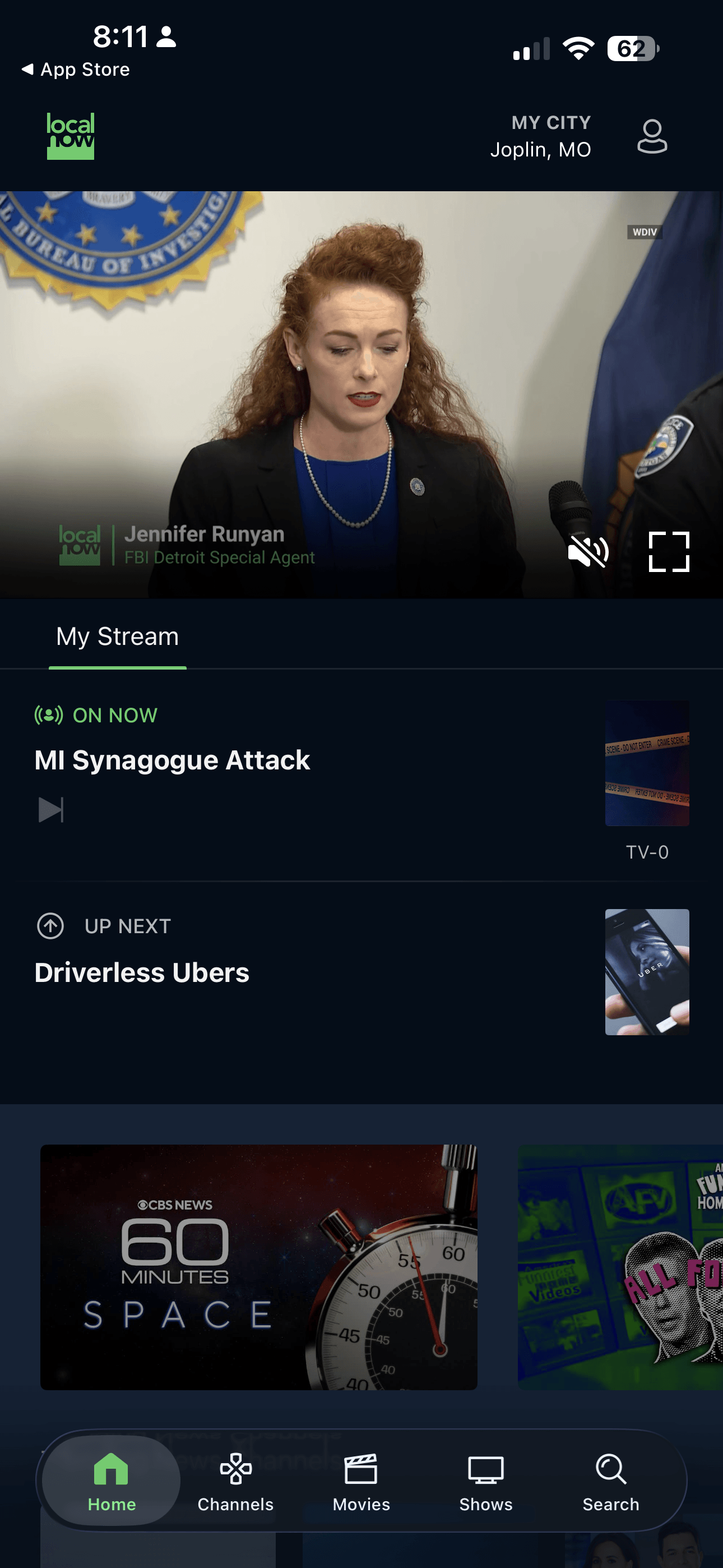Skip to the next story
The width and height of the screenshot is (723, 1568).
click(51, 810)
